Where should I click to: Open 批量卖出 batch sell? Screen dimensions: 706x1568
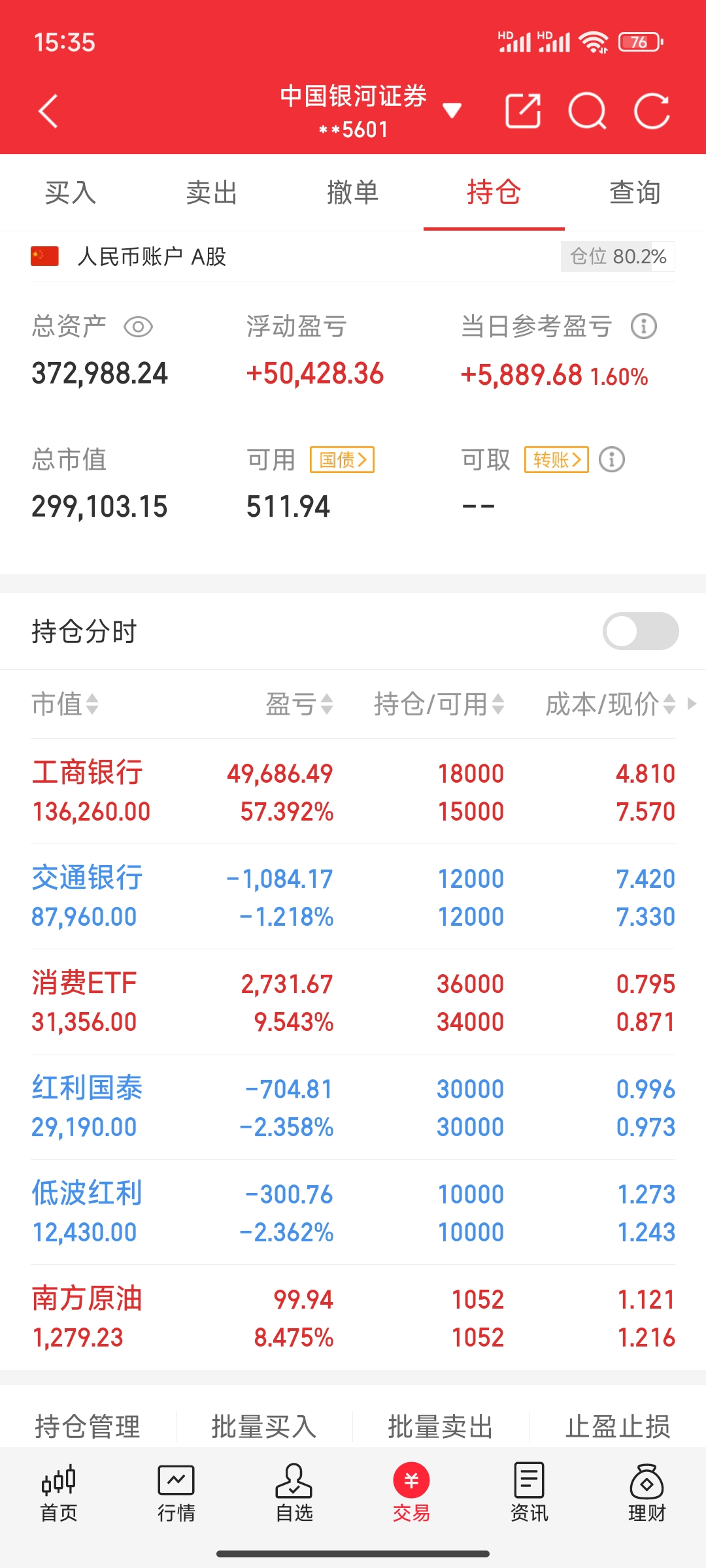tap(440, 1427)
